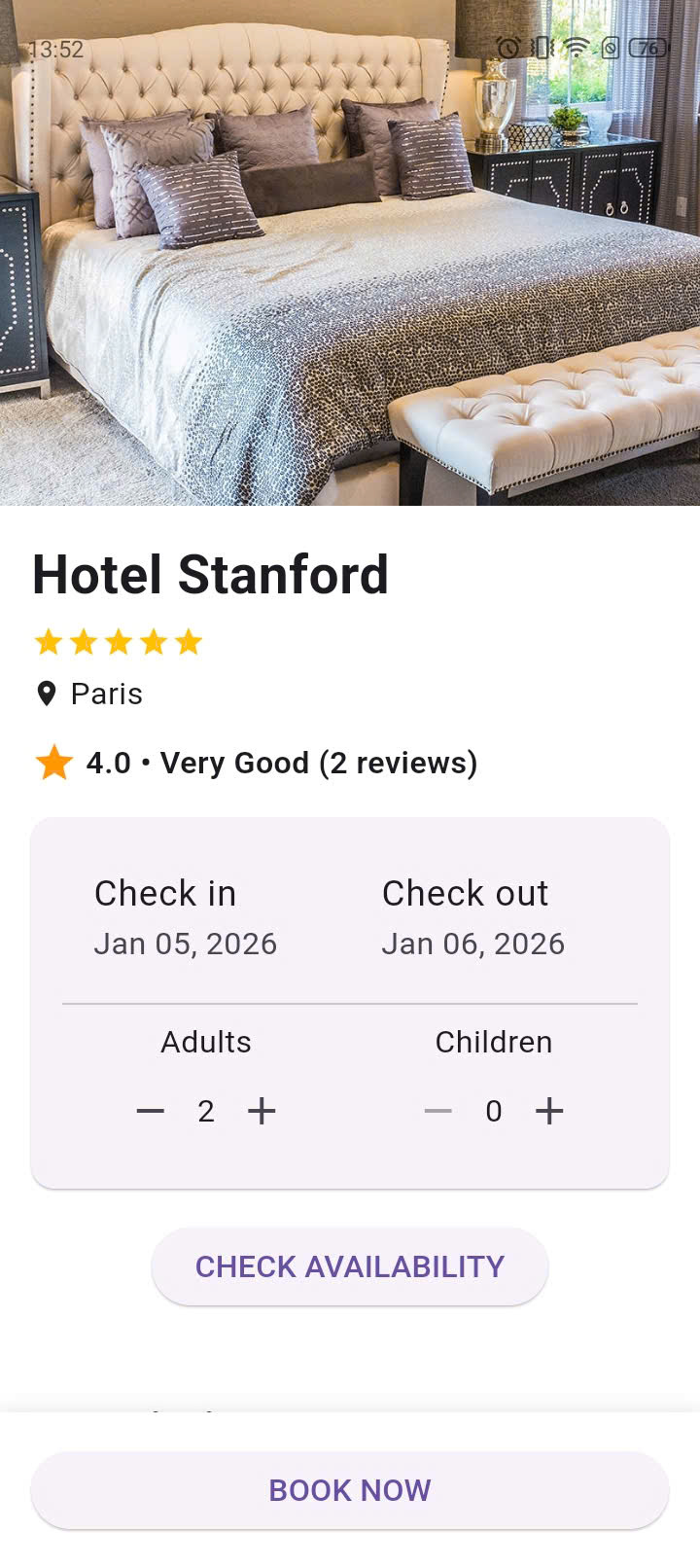Viewport: 700px width, 1568px height.
Task: Click the location pin icon next to Paris
Action: pos(45,694)
